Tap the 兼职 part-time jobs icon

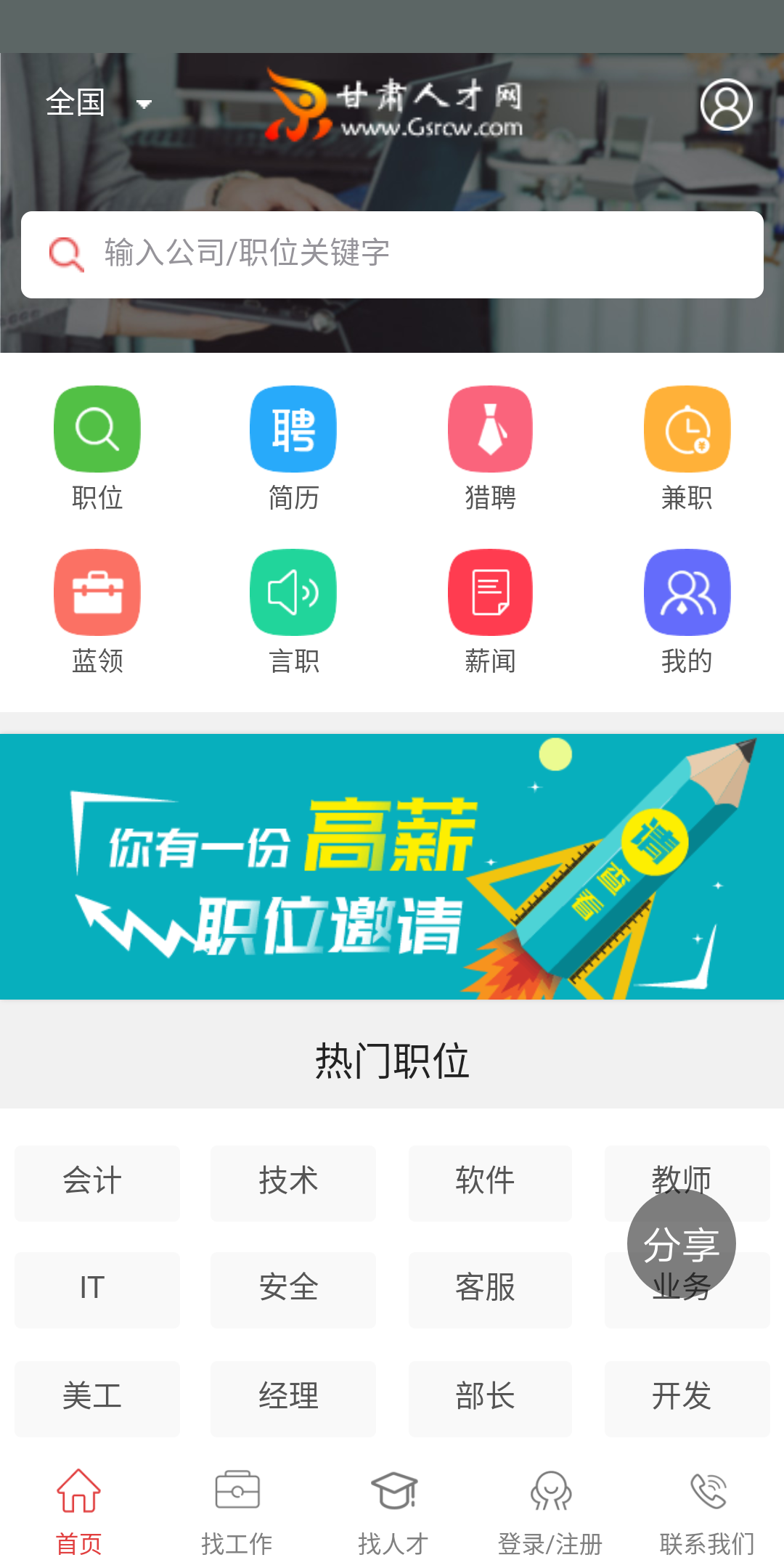pos(686,428)
